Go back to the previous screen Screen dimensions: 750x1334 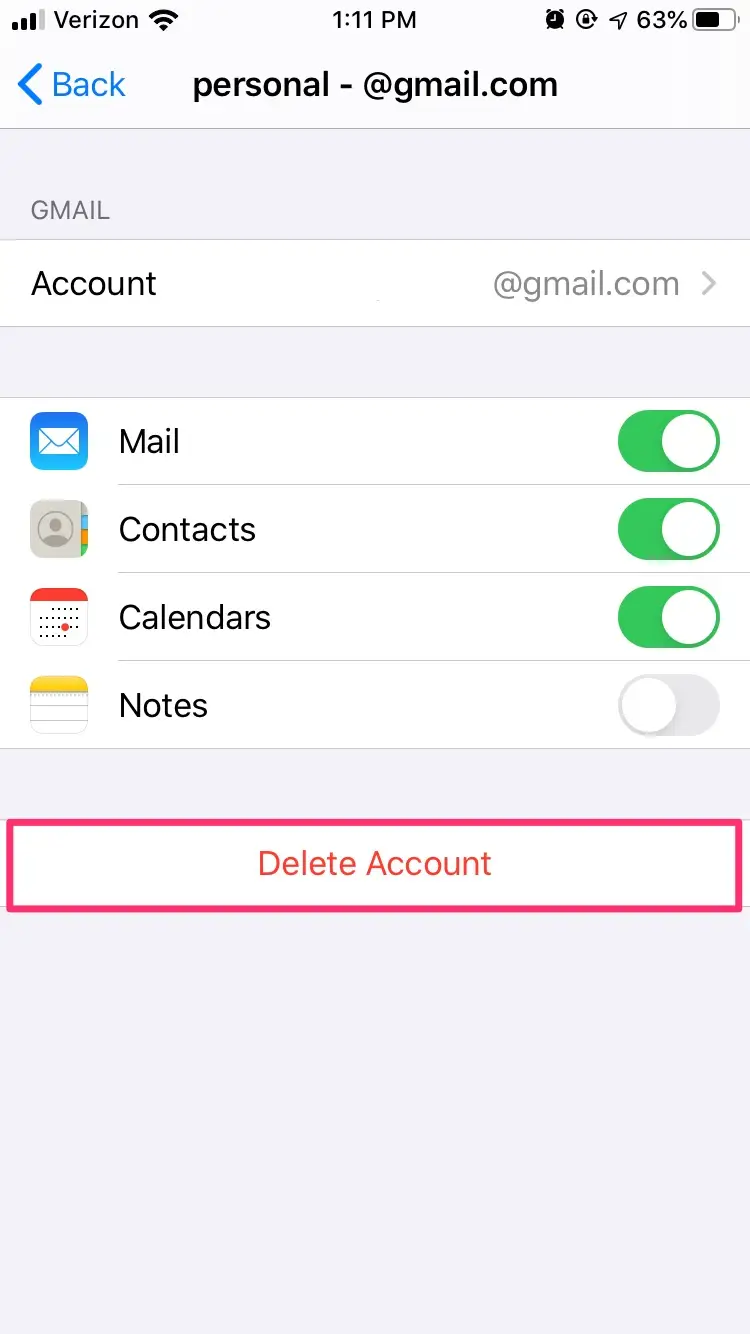(72, 85)
